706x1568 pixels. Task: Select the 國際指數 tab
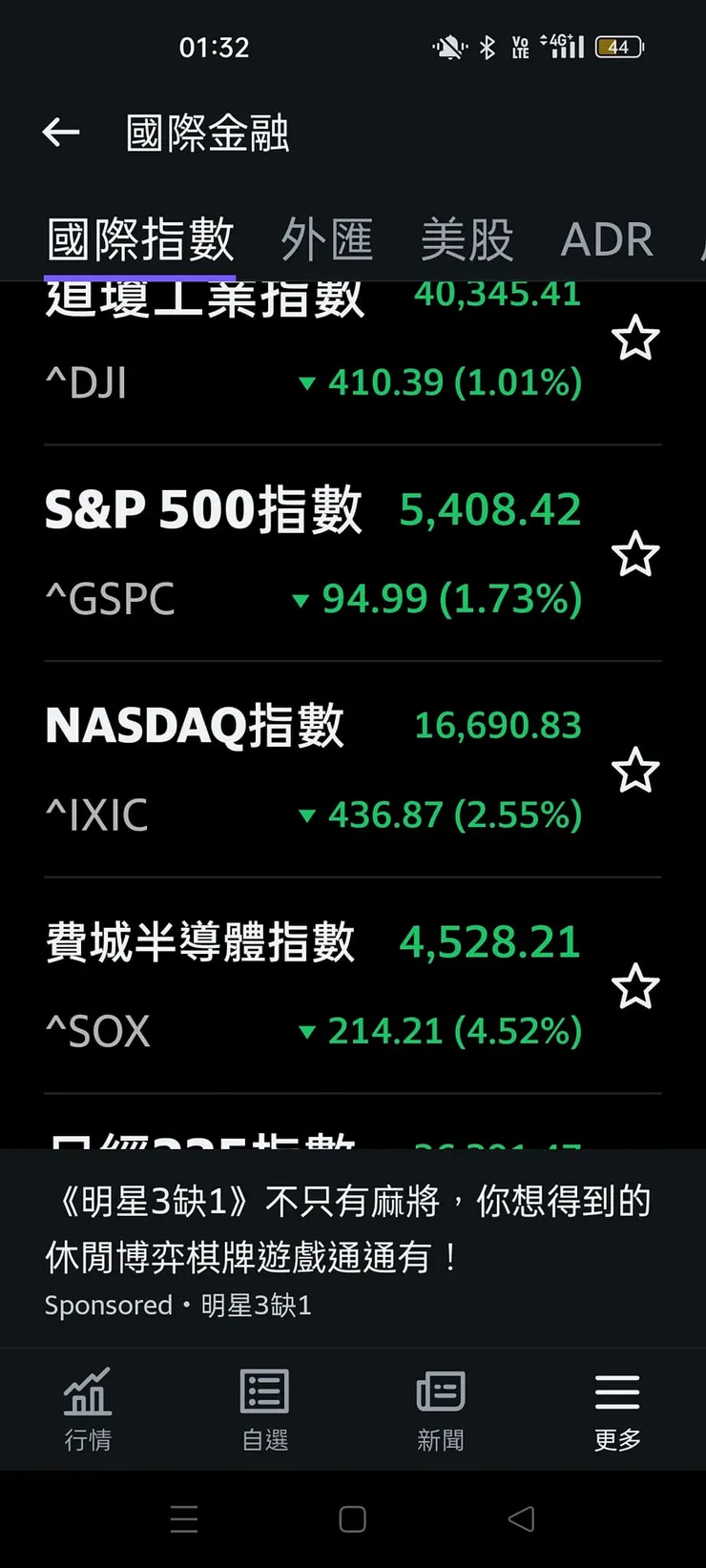tap(141, 239)
